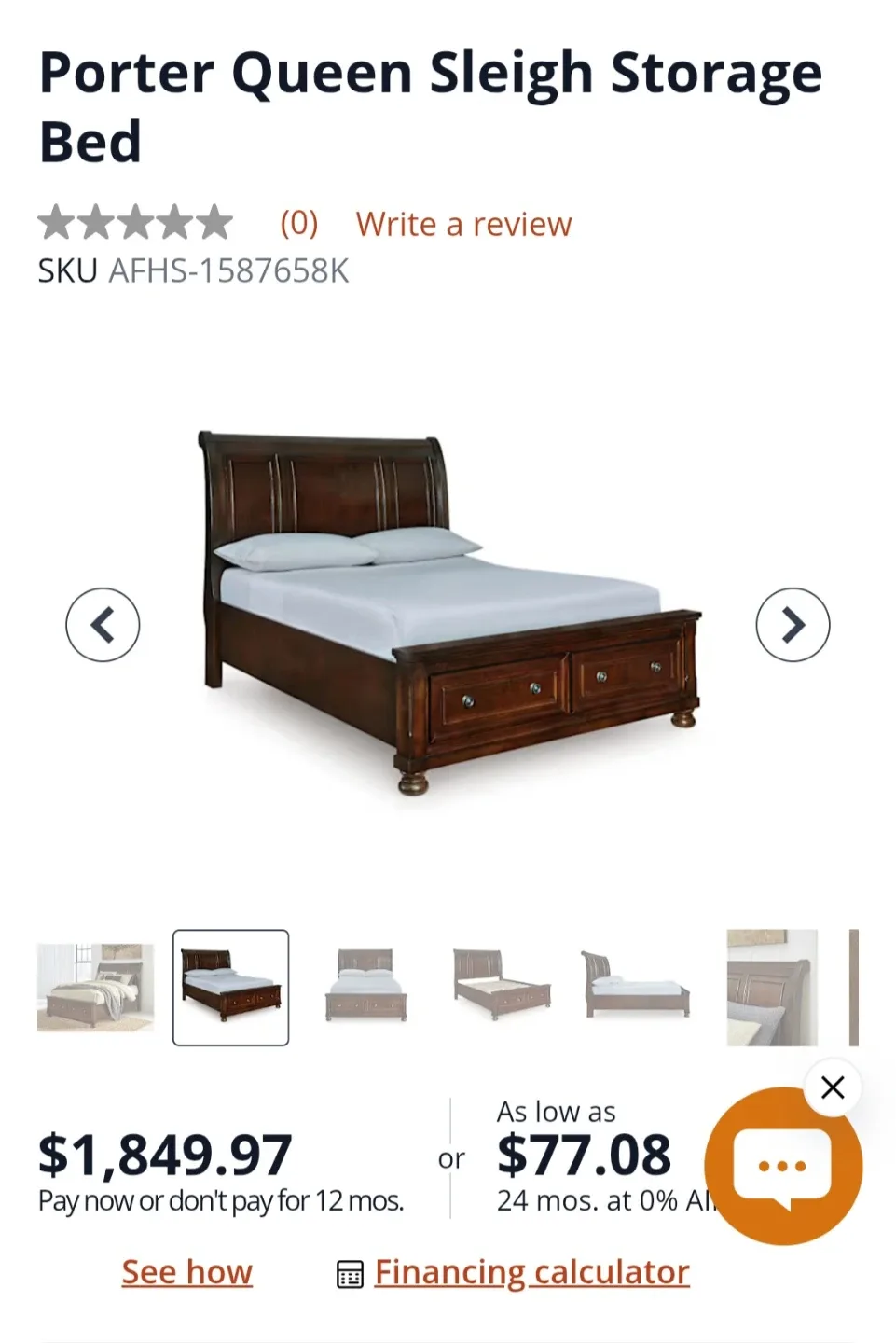896x1343 pixels.
Task: Click the review count (0) label
Action: (296, 223)
